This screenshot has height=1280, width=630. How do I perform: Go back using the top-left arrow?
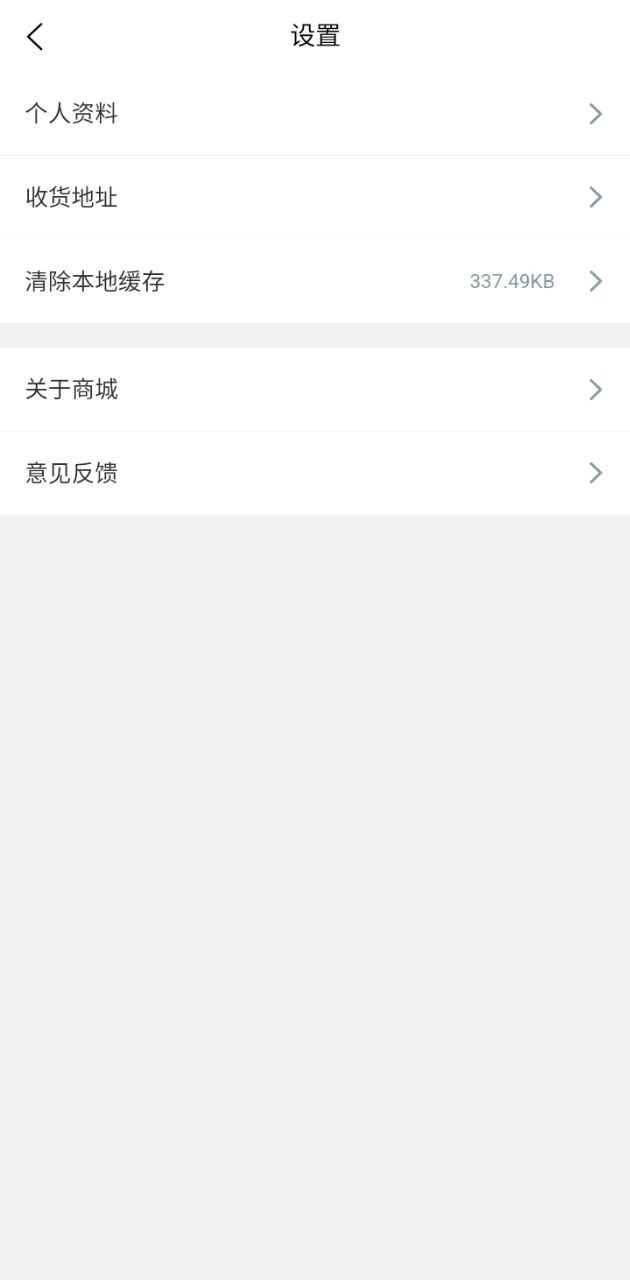pos(35,37)
